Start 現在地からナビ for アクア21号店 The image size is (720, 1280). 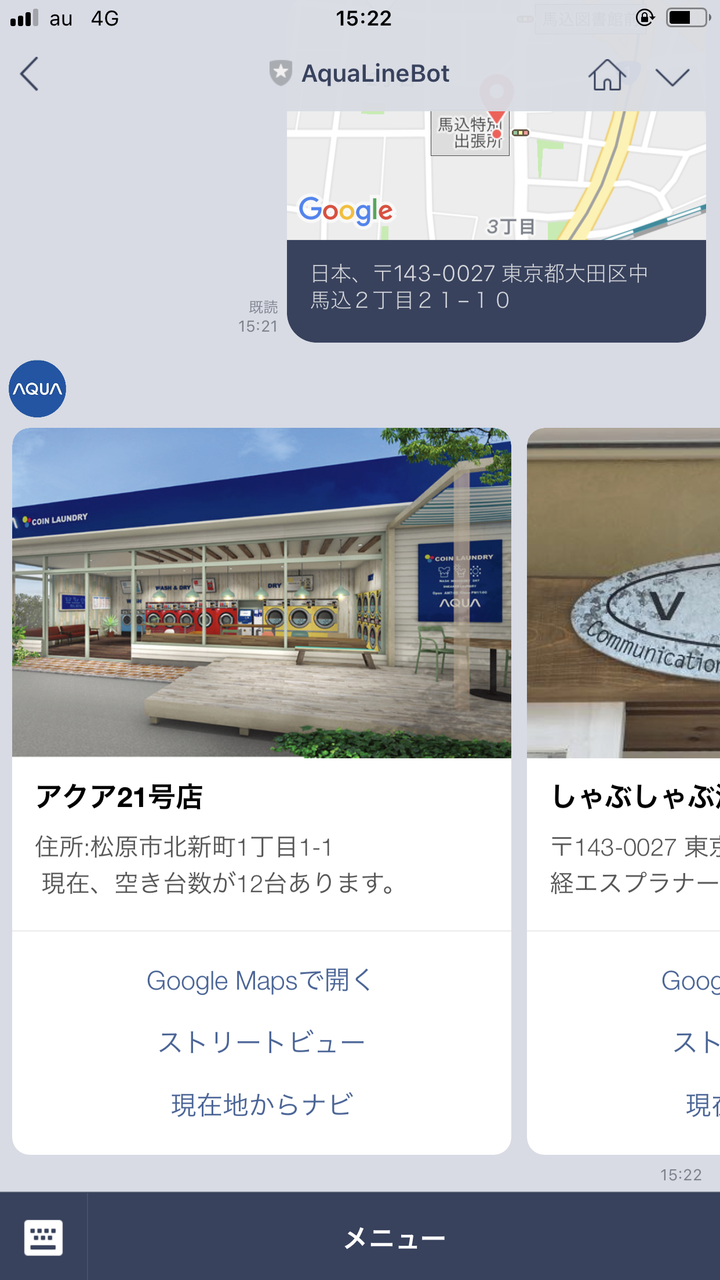click(261, 1105)
